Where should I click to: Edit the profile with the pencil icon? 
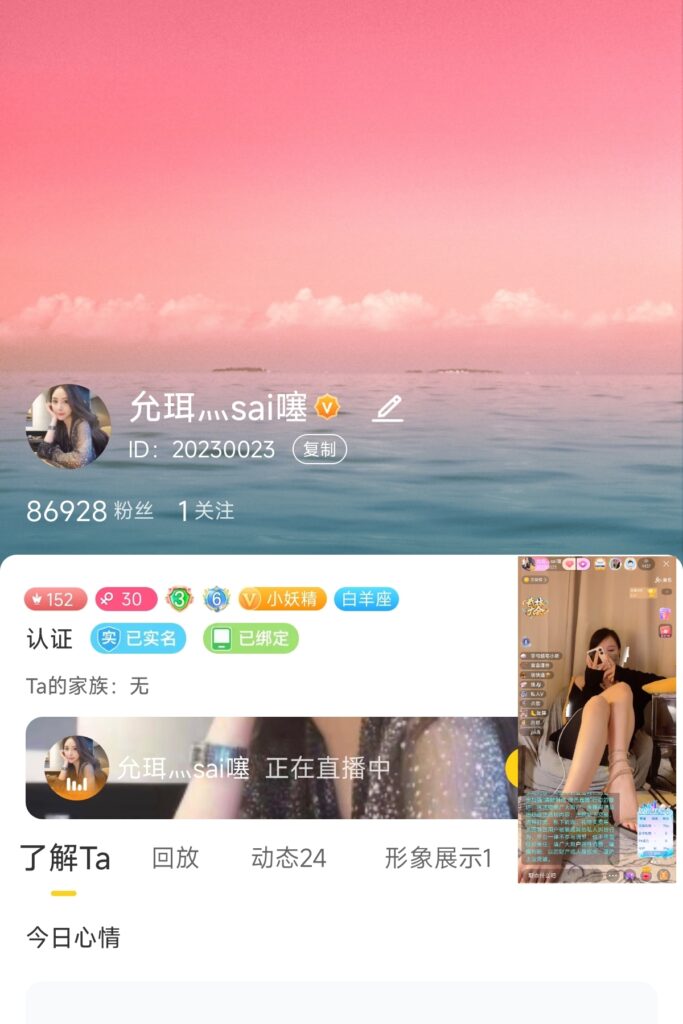pyautogui.click(x=388, y=408)
